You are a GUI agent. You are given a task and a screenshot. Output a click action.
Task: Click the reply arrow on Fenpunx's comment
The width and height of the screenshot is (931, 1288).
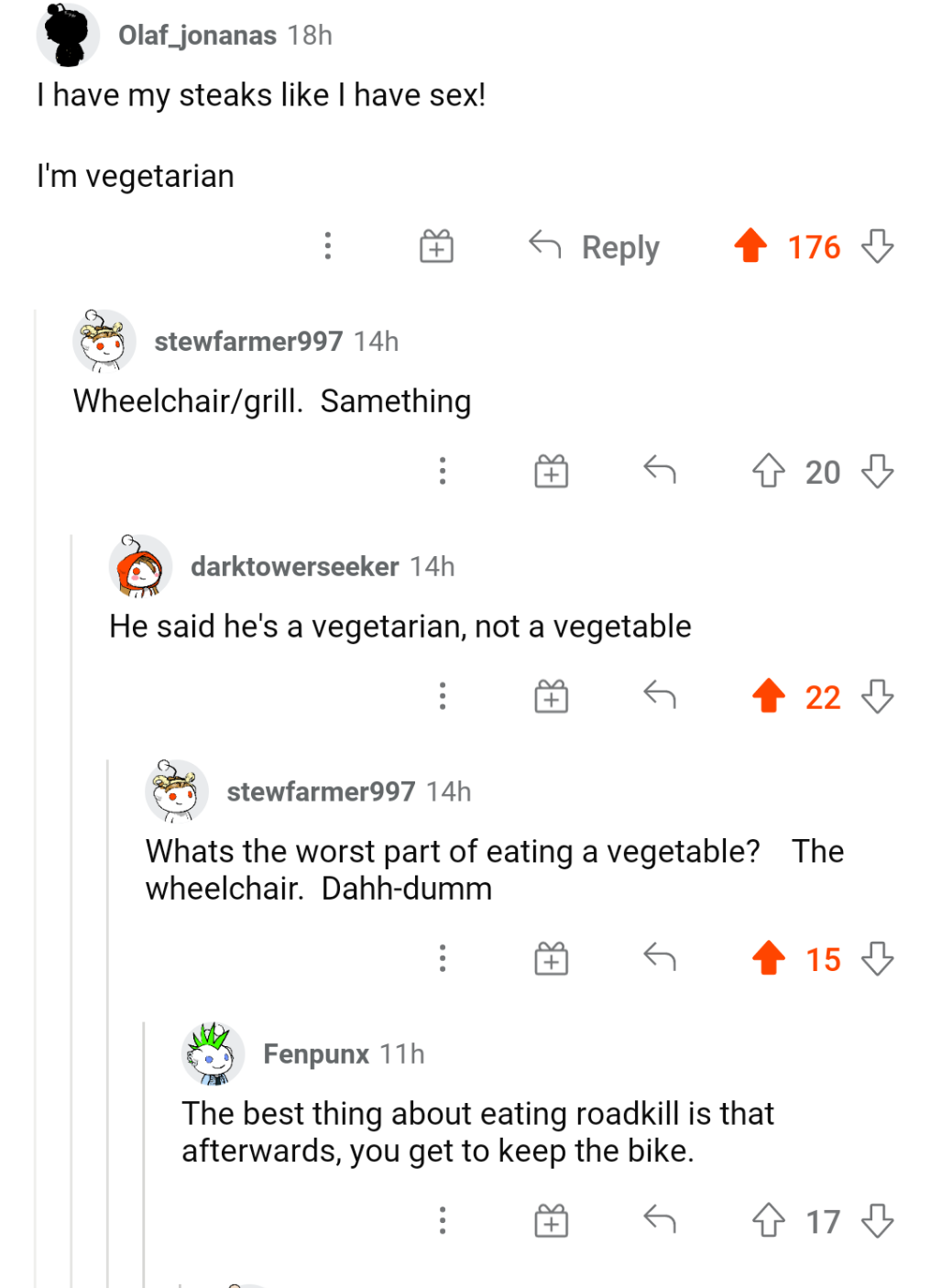click(x=659, y=1220)
